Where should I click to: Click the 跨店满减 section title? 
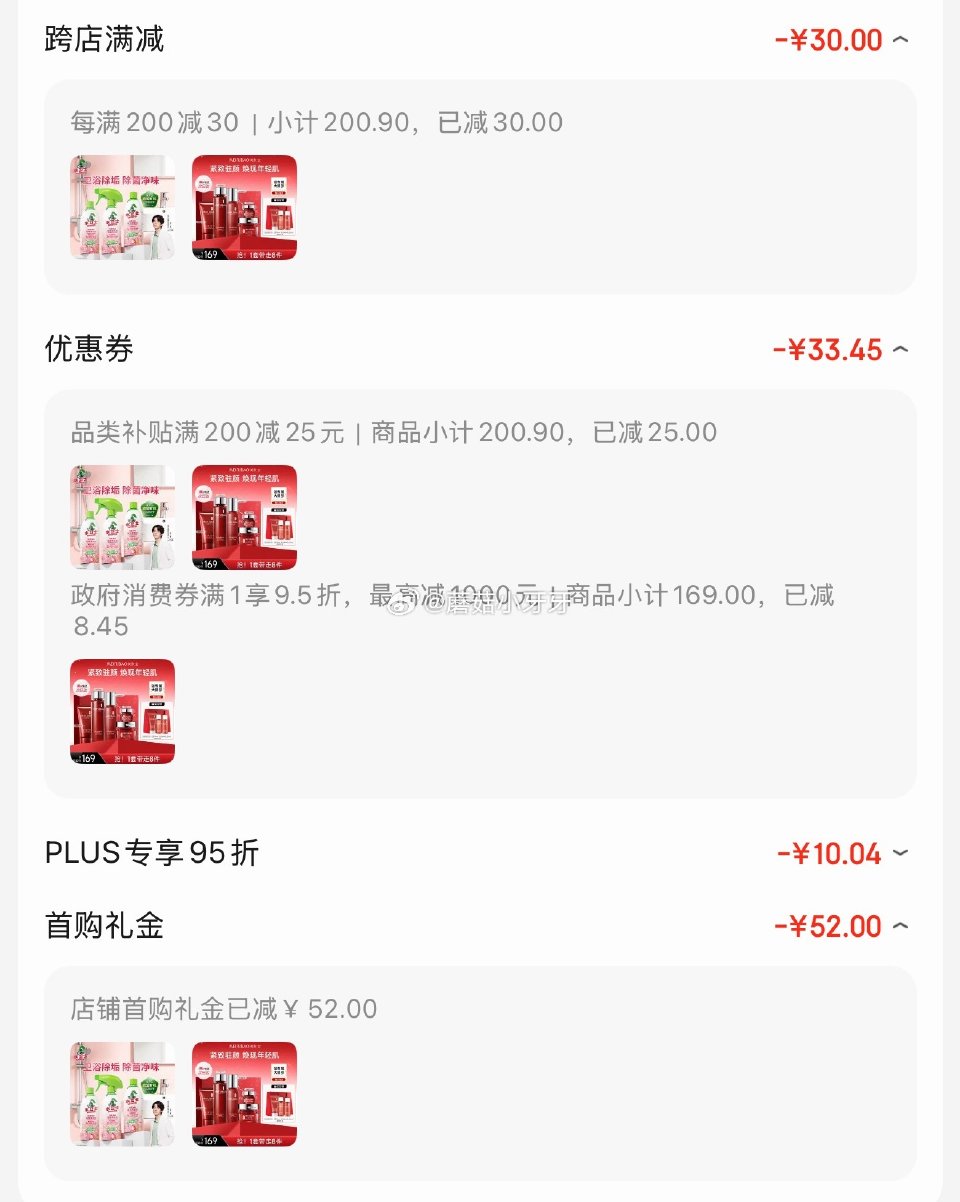click(x=103, y=39)
